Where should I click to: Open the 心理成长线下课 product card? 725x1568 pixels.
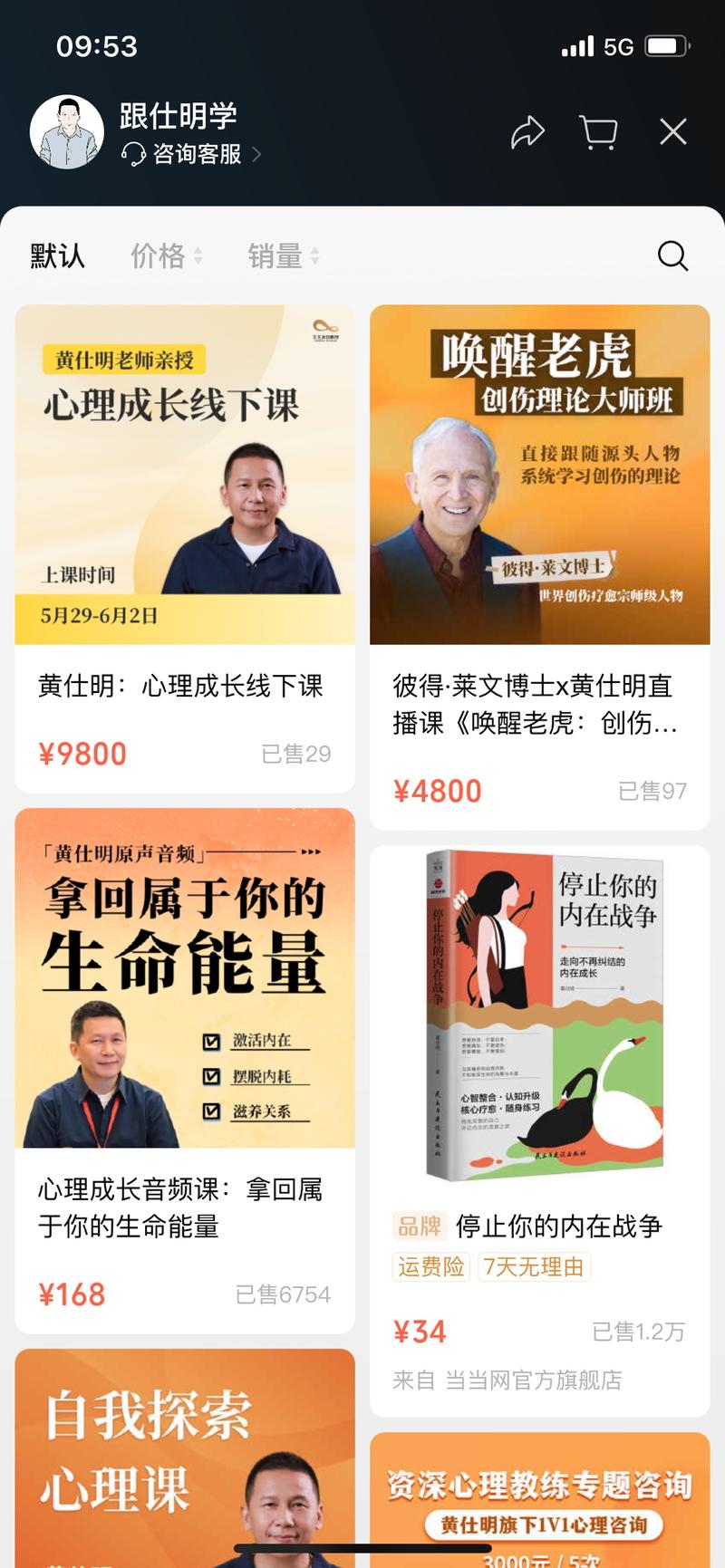pyautogui.click(x=185, y=547)
